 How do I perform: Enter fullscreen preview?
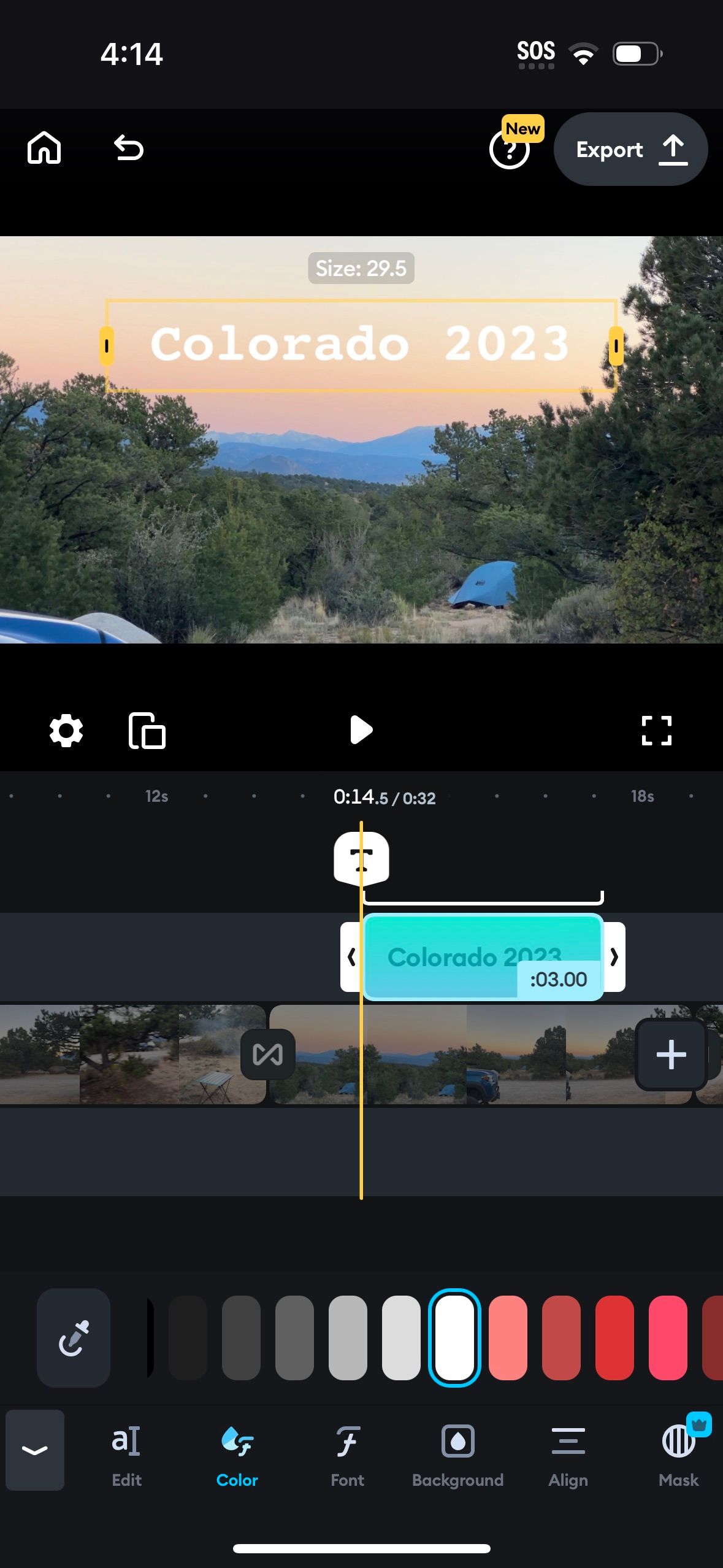pyautogui.click(x=656, y=731)
